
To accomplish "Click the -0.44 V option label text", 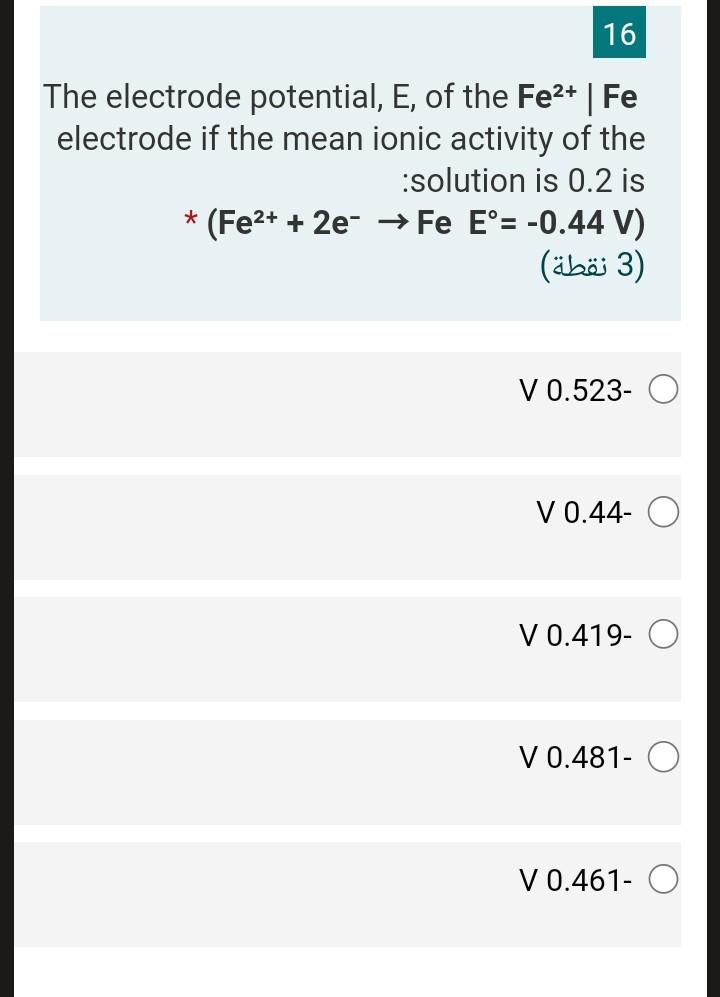I will click(x=584, y=512).
